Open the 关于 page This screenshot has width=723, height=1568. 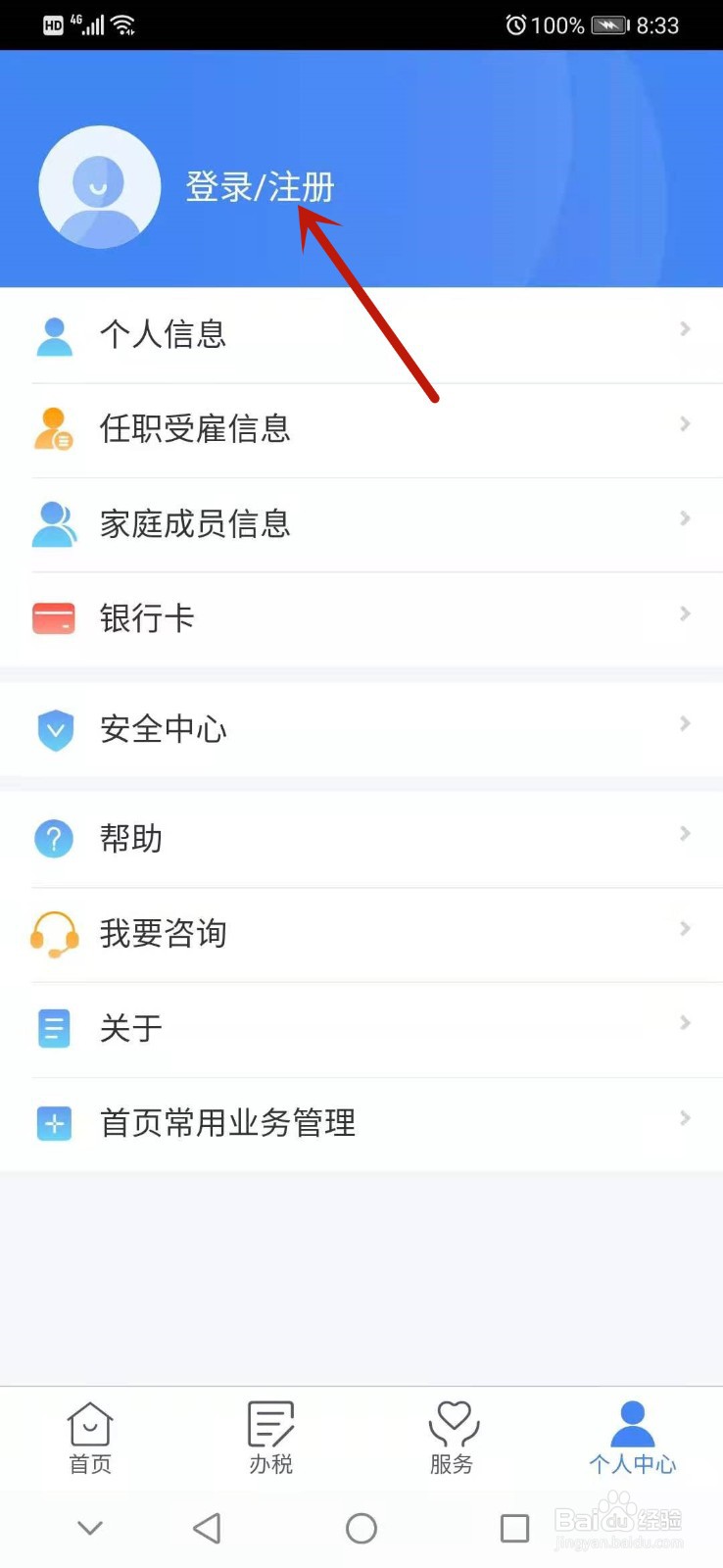click(x=361, y=1029)
